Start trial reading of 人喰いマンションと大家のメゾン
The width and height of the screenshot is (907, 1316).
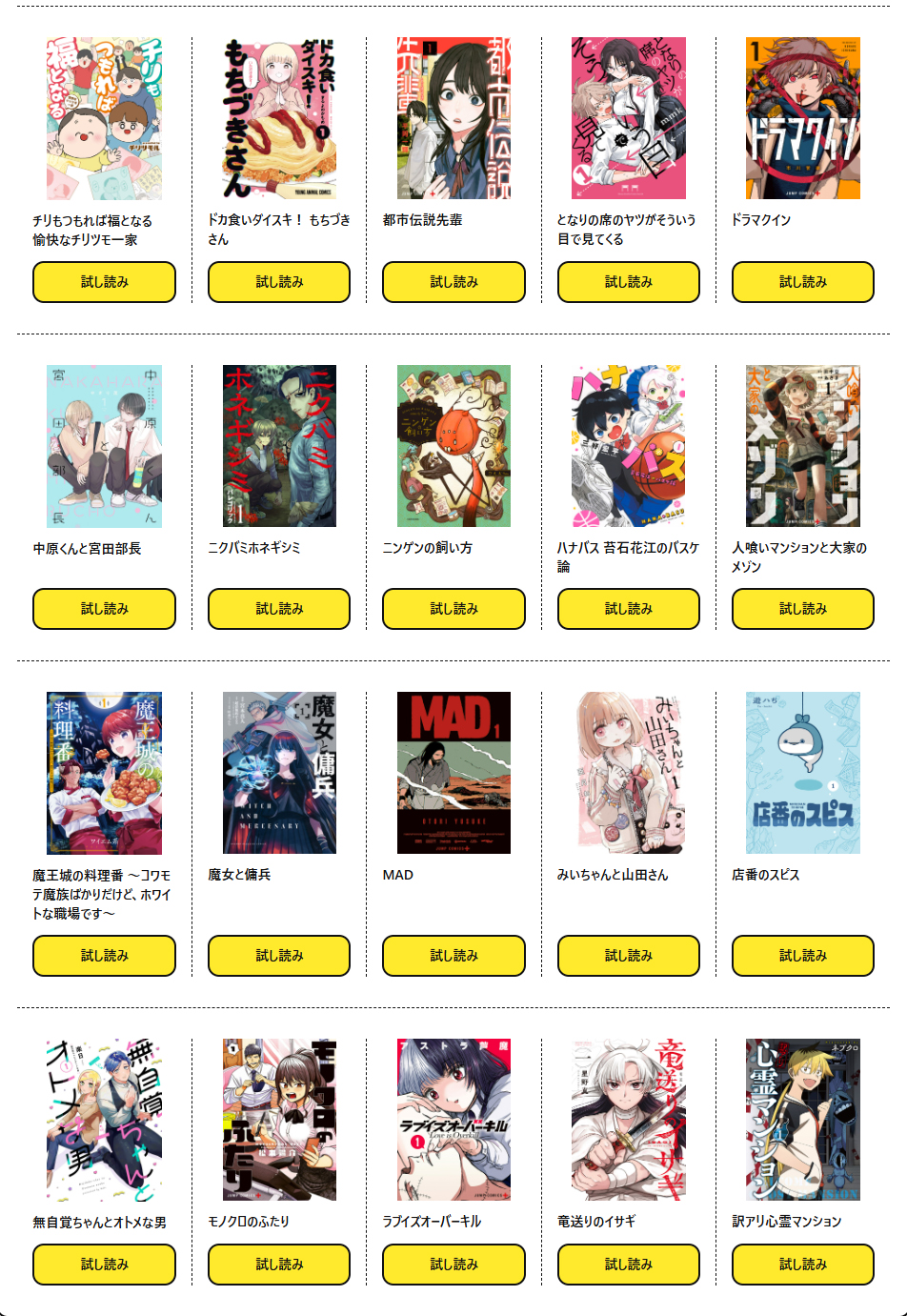(802, 609)
